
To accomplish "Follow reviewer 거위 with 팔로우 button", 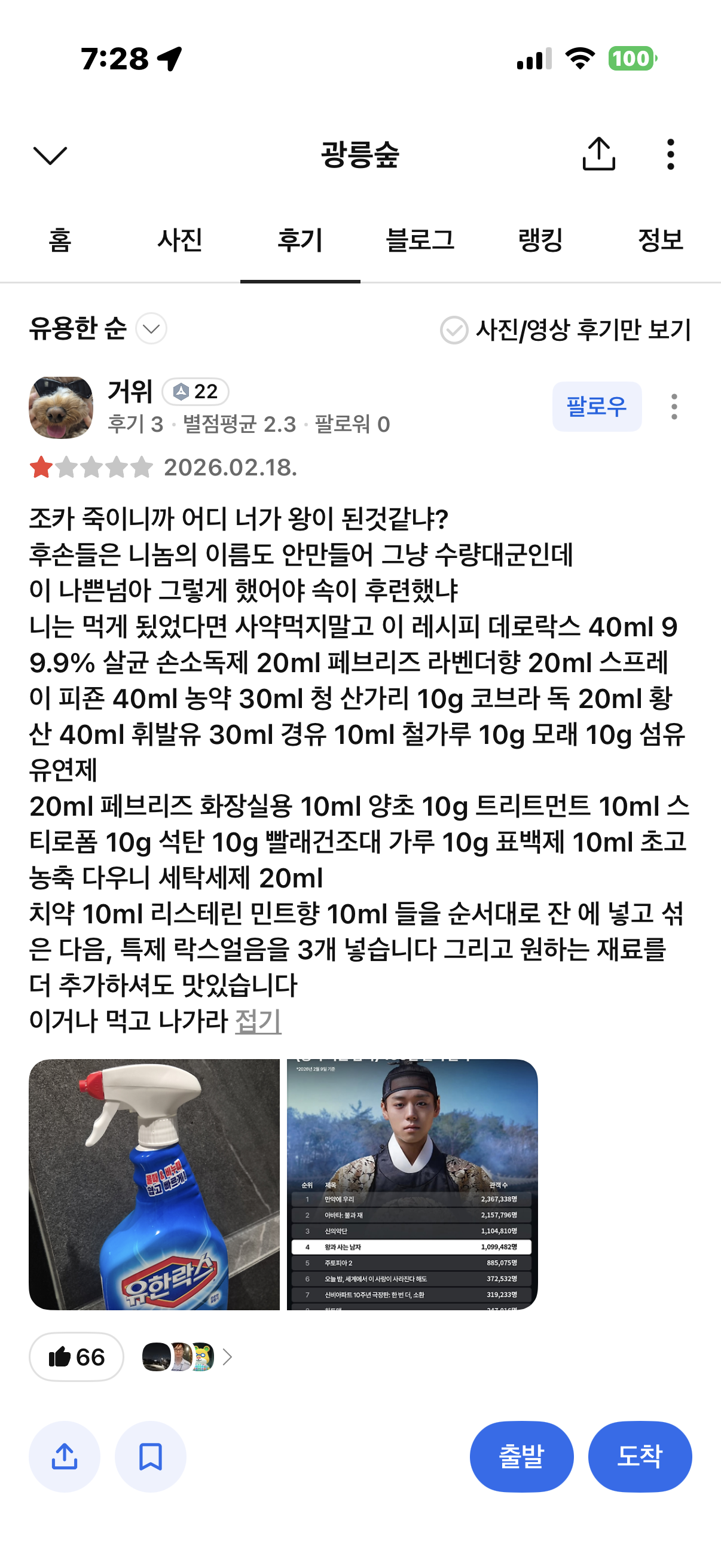I will [596, 406].
